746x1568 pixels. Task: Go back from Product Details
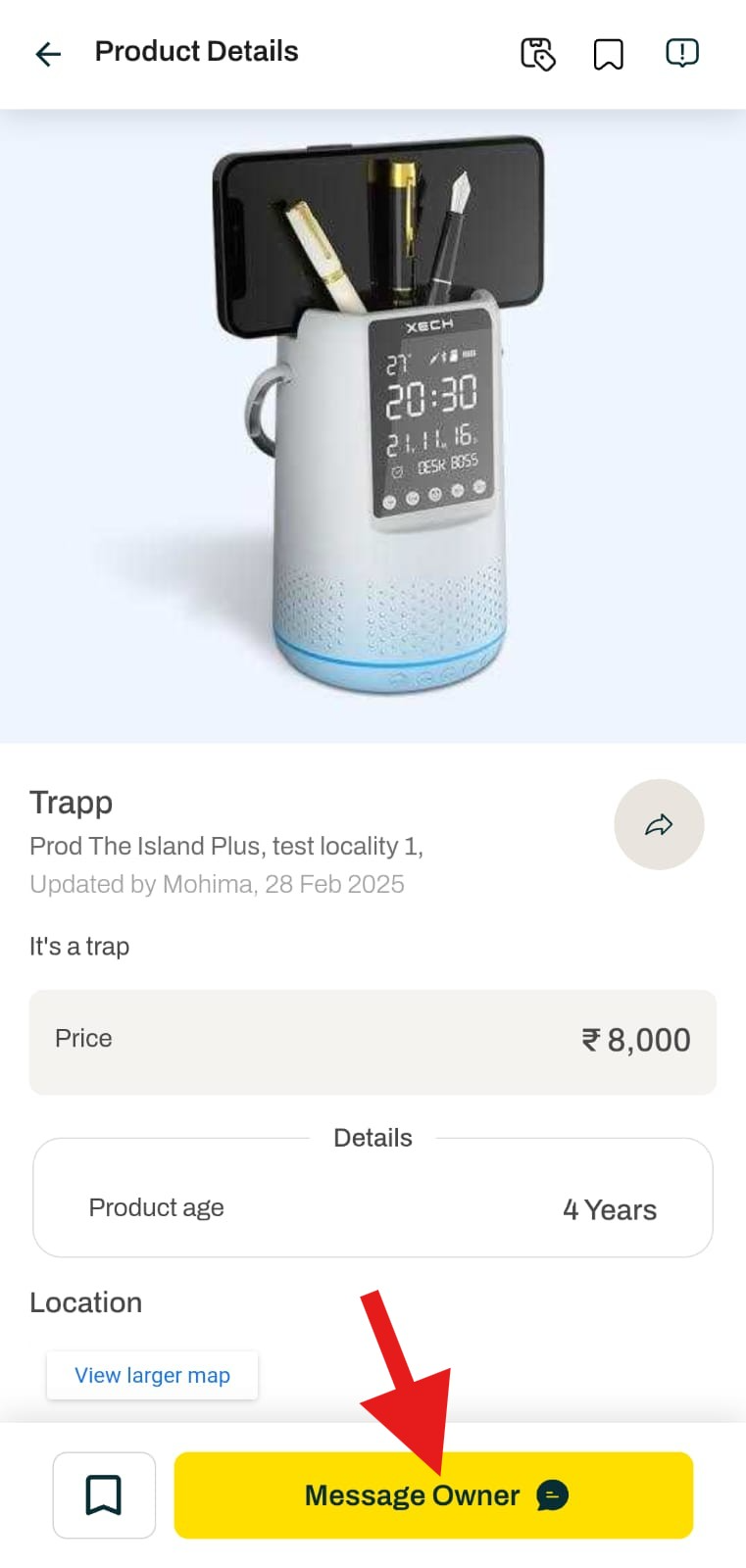pyautogui.click(x=48, y=54)
